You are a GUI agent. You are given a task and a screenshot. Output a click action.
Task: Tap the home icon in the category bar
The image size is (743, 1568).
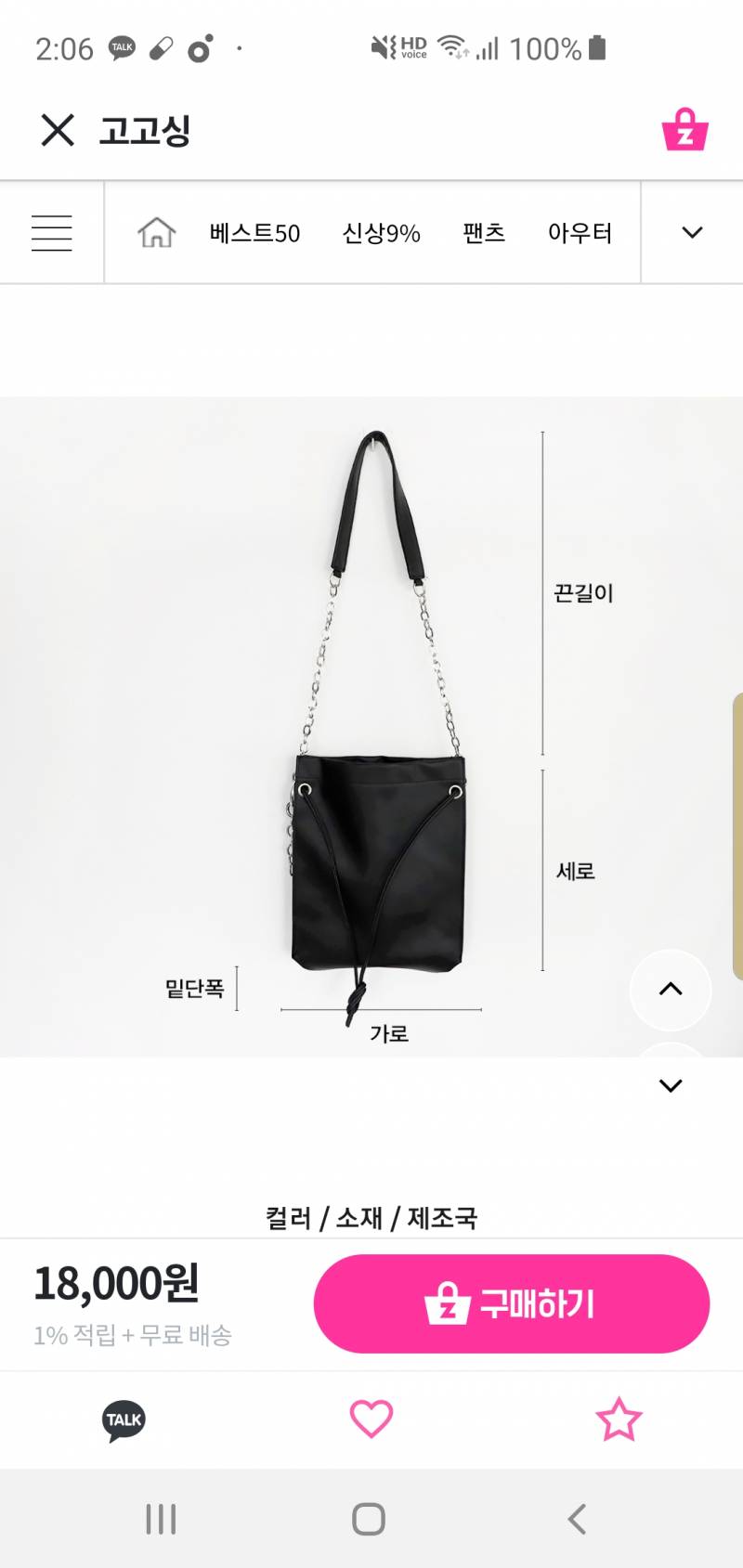[156, 232]
